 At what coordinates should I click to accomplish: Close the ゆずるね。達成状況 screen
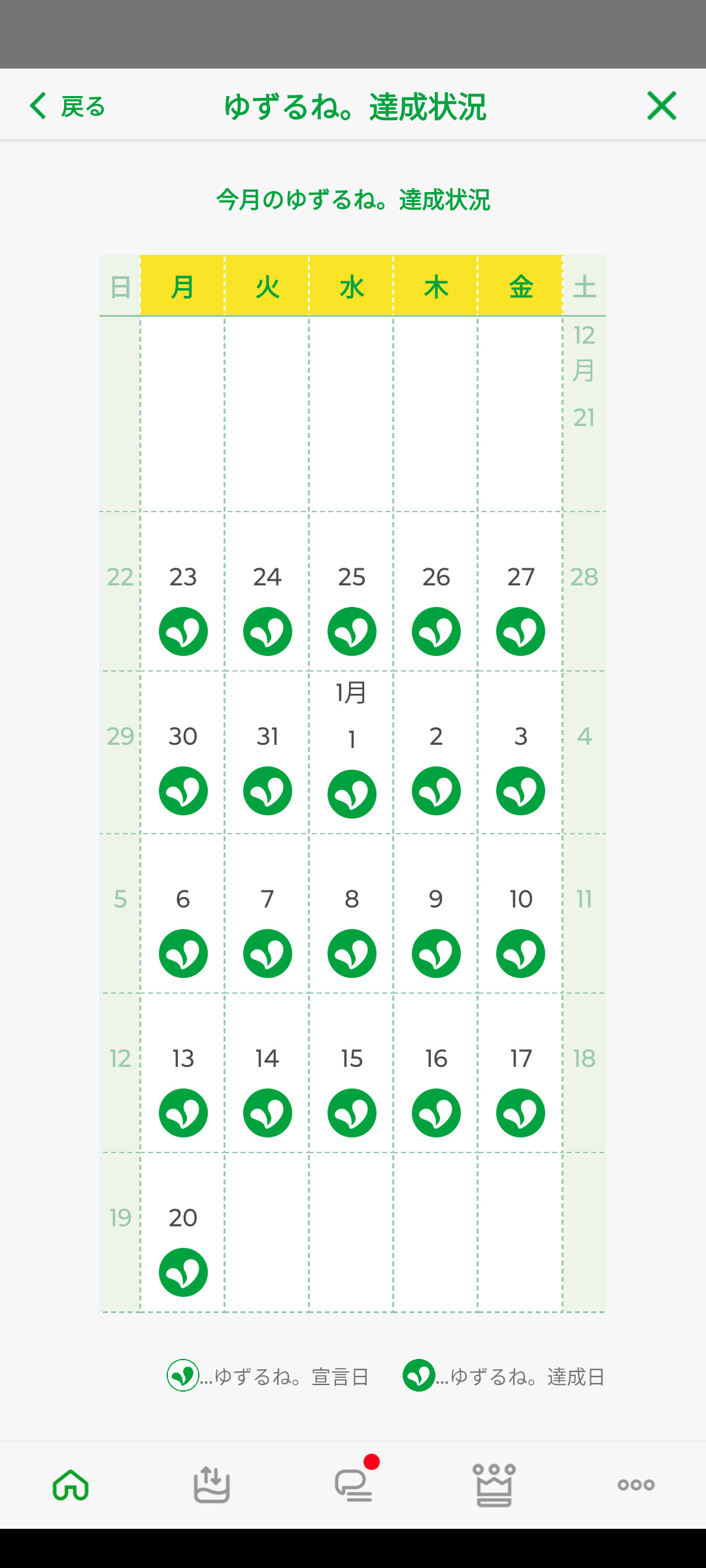point(661,106)
